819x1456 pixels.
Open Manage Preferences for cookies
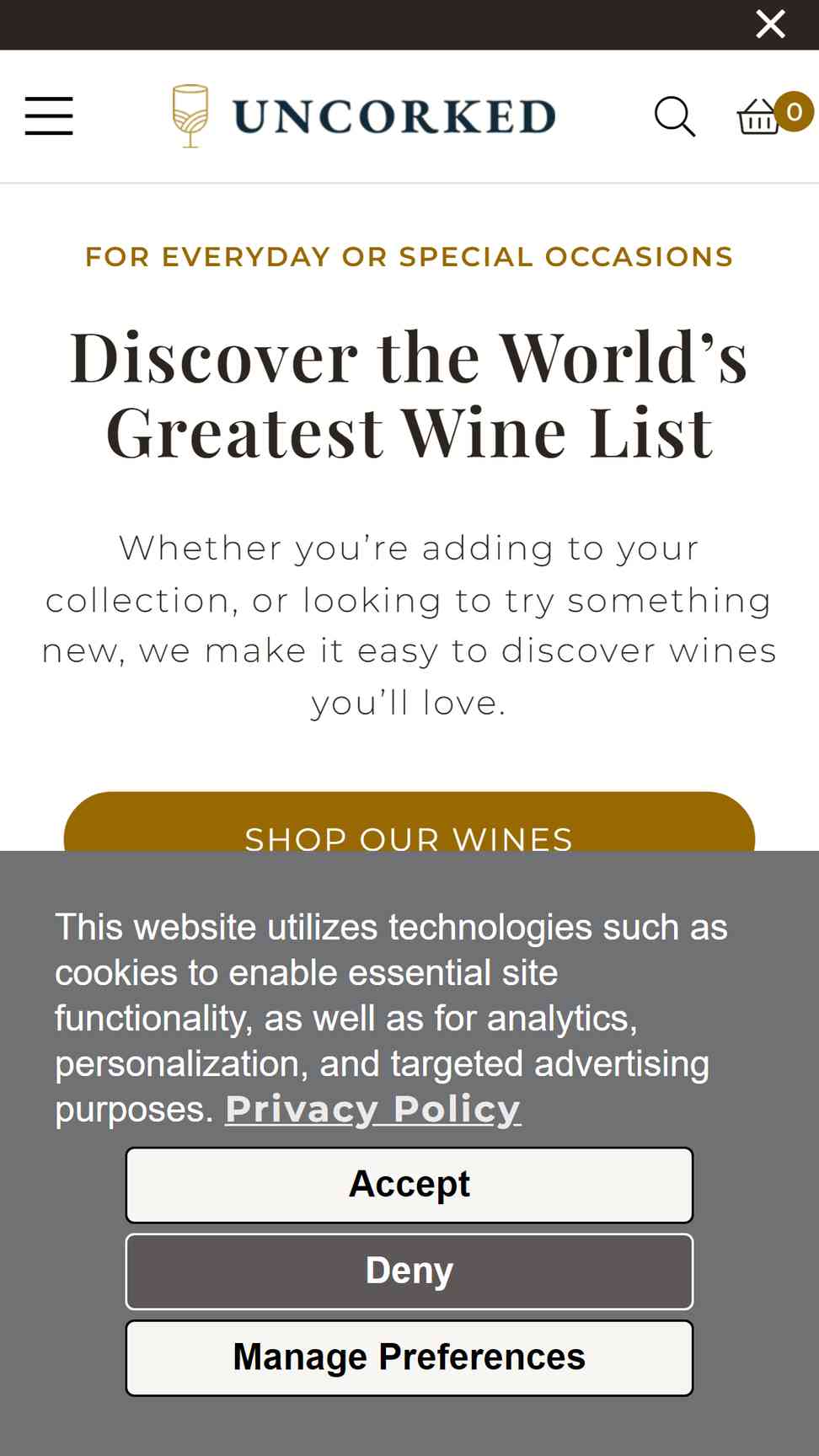pos(409,1357)
